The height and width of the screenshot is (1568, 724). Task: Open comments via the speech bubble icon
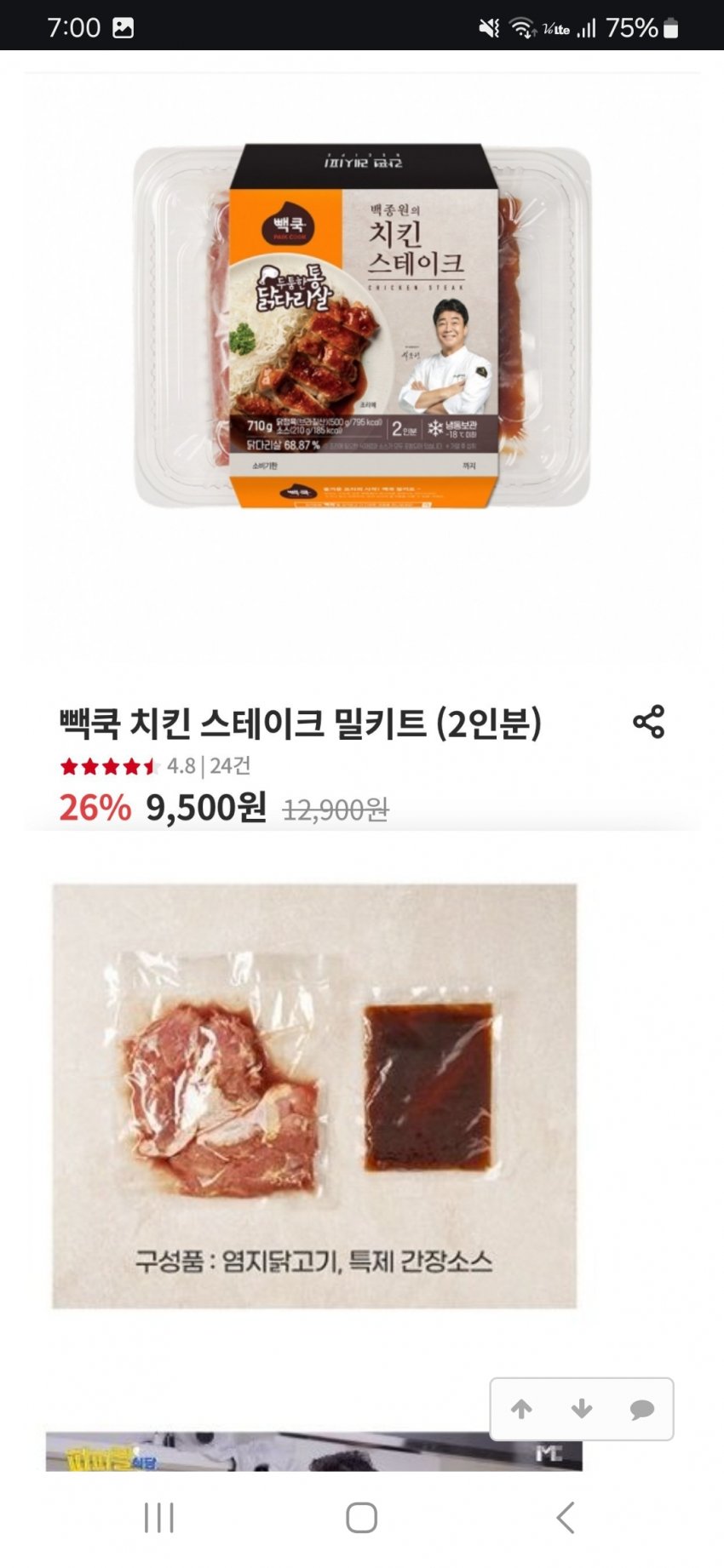[641, 1411]
